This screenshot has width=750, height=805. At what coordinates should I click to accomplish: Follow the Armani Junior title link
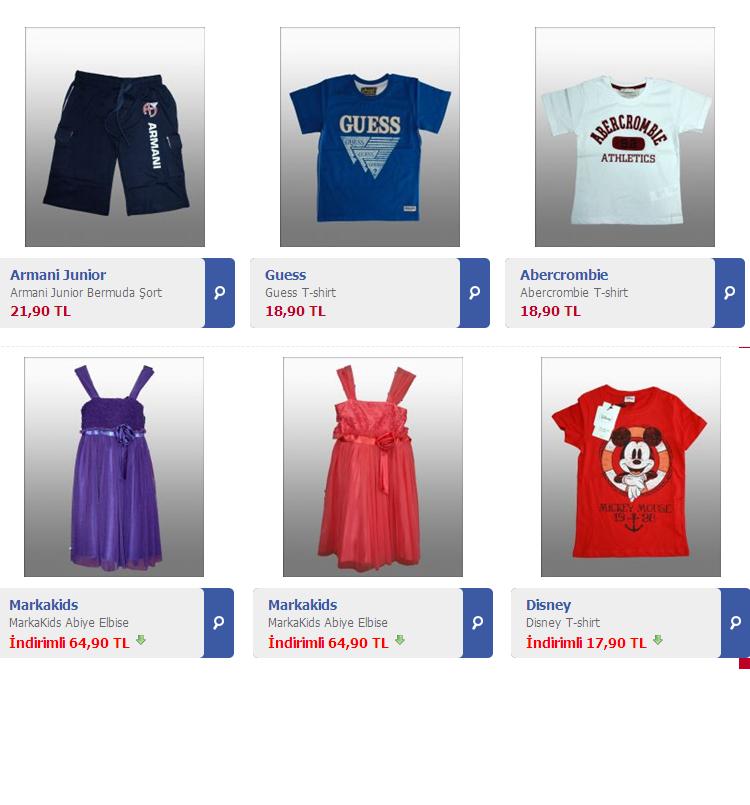(58, 275)
